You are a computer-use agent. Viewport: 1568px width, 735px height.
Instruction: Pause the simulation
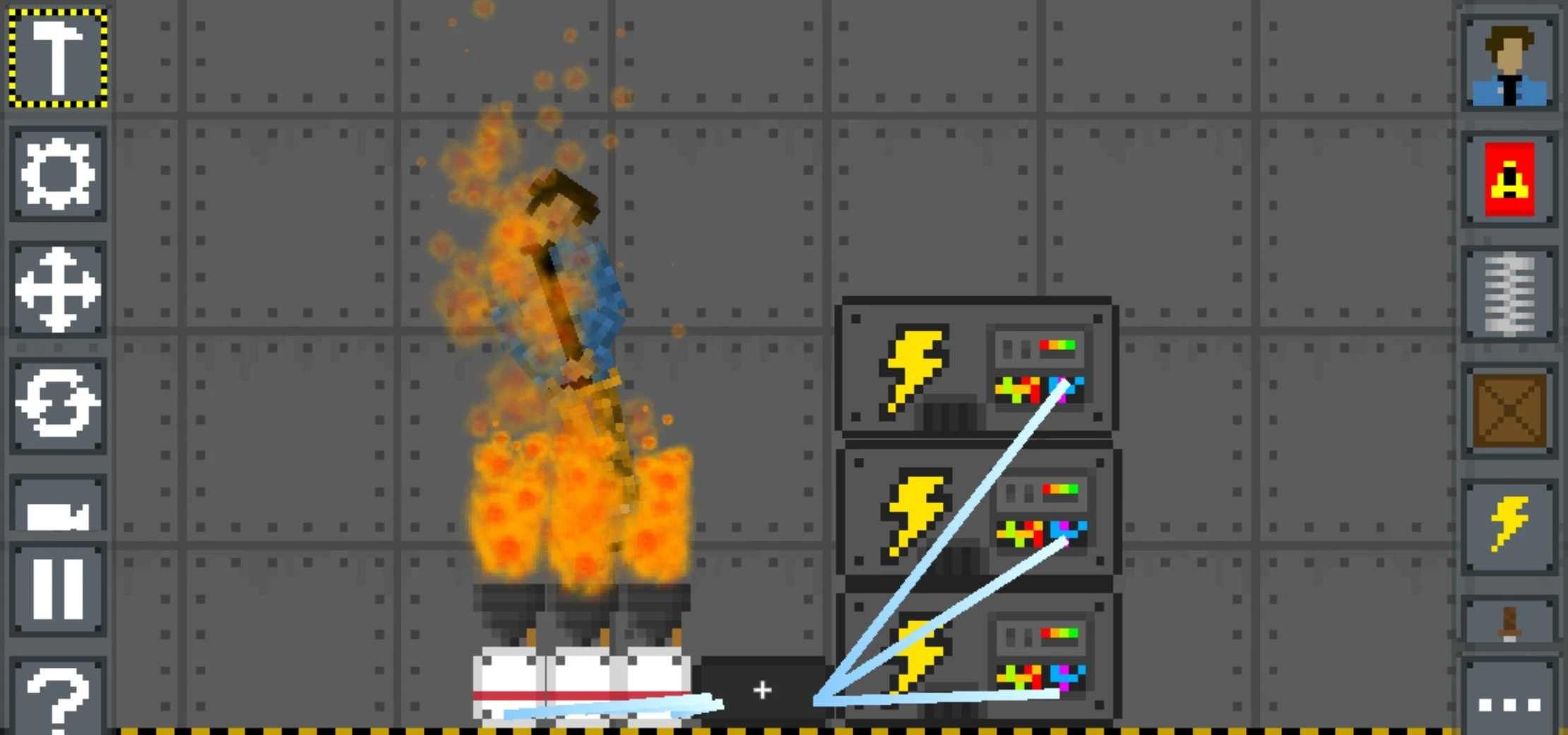58,589
